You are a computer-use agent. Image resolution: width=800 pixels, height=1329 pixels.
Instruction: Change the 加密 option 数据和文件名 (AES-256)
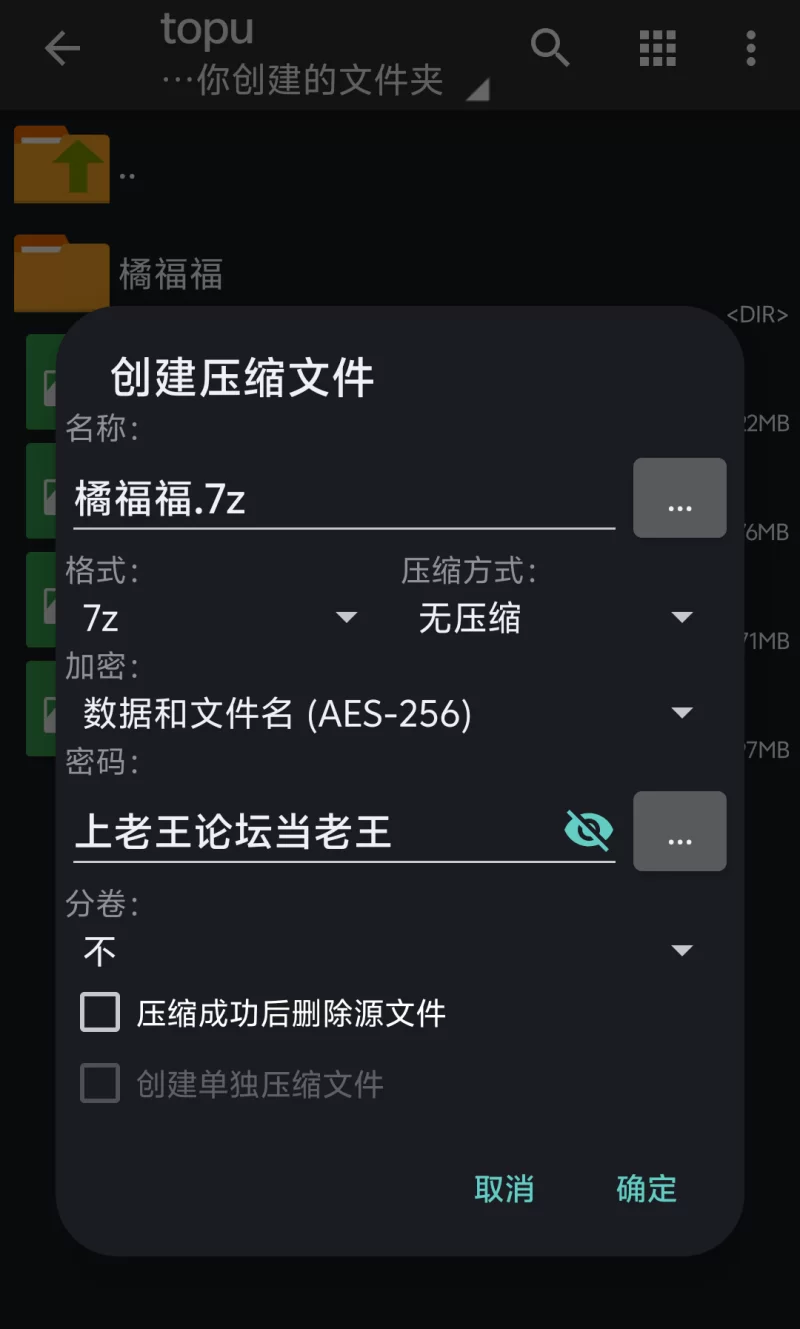(x=387, y=713)
